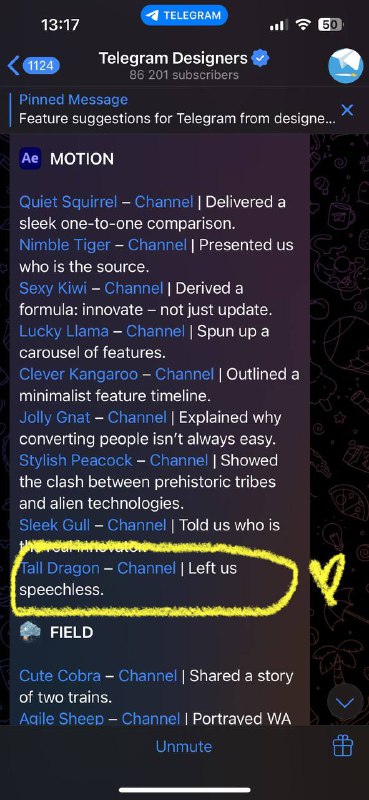The height and width of the screenshot is (800, 369).
Task: Open Jolly Gnat's Channel link
Action: tap(137, 417)
